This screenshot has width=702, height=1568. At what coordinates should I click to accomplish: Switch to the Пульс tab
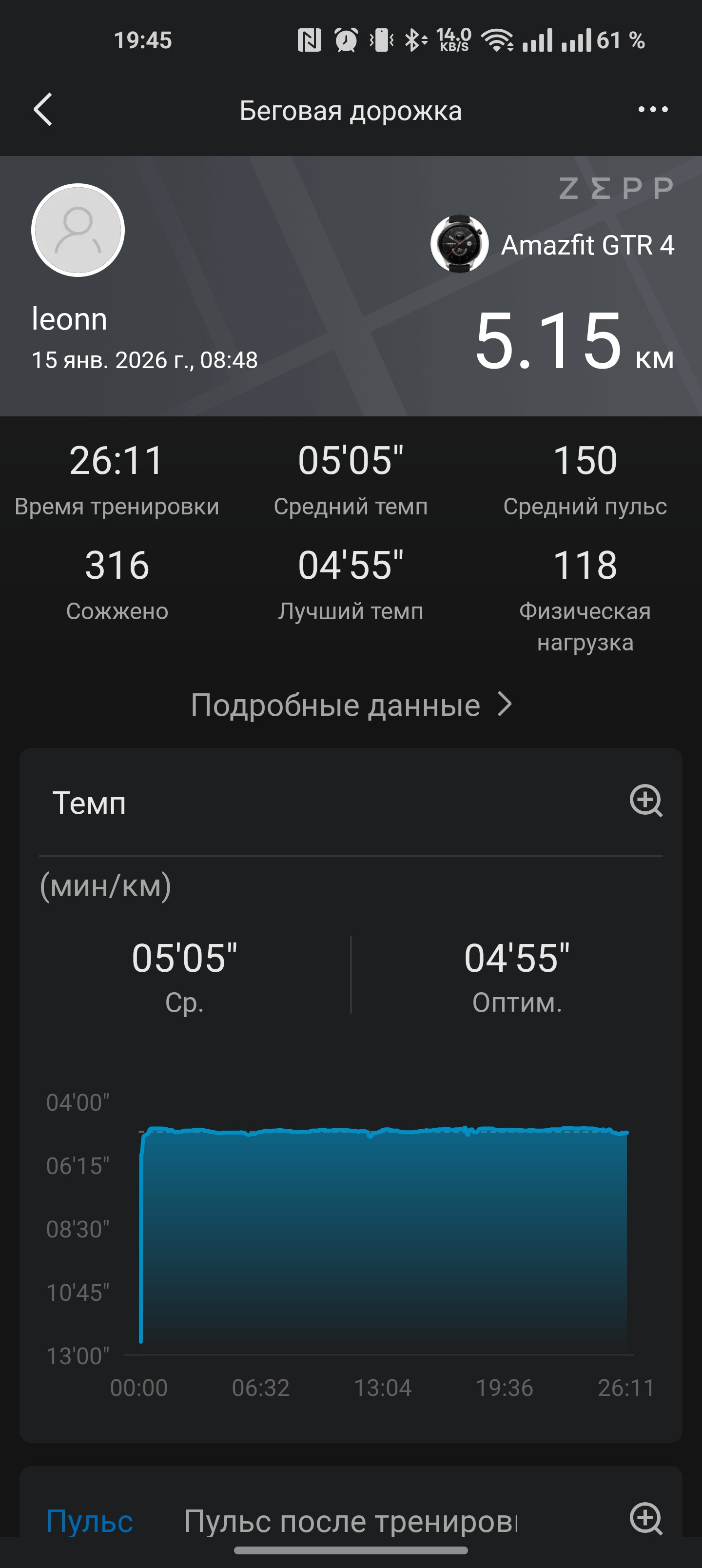click(90, 1521)
